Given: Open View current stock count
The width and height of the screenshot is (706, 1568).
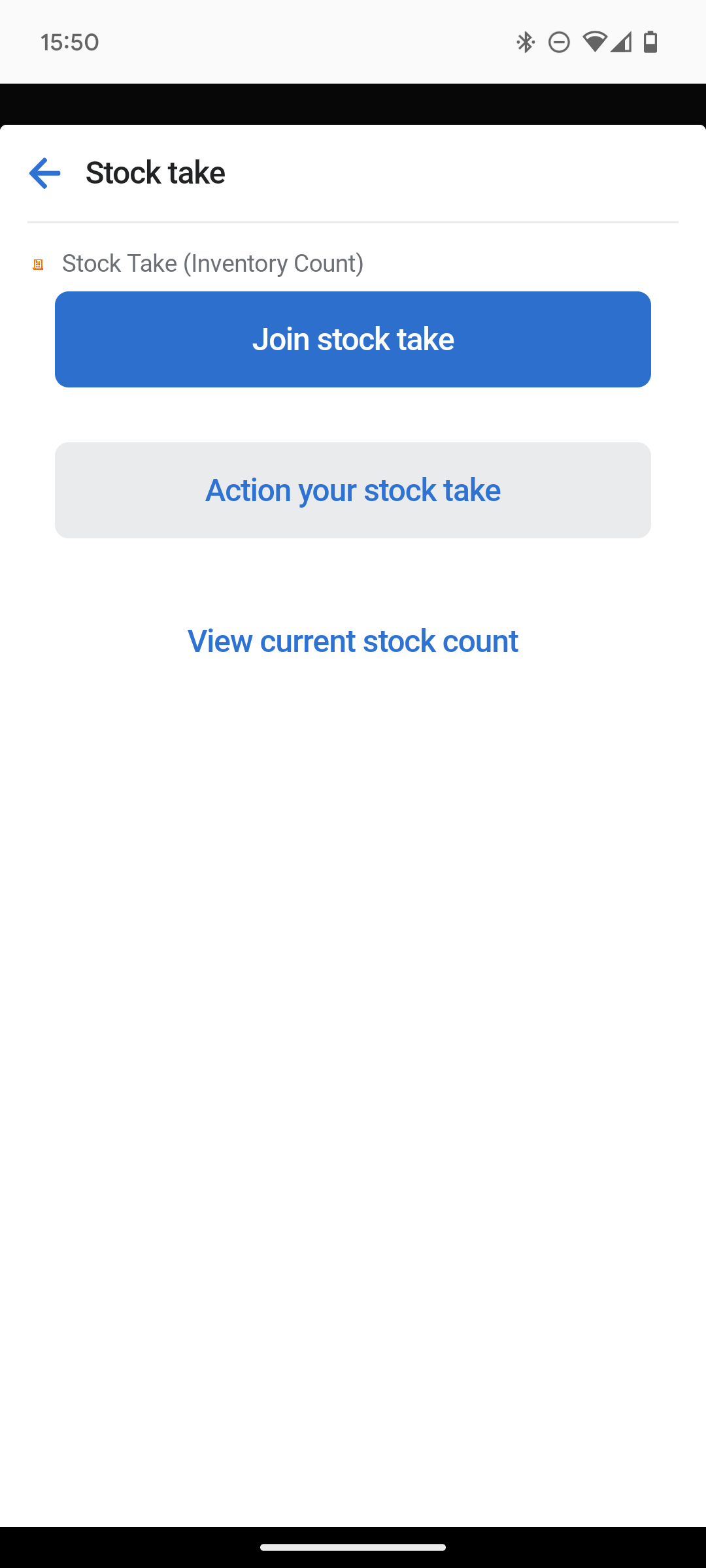Looking at the screenshot, I should pos(352,641).
